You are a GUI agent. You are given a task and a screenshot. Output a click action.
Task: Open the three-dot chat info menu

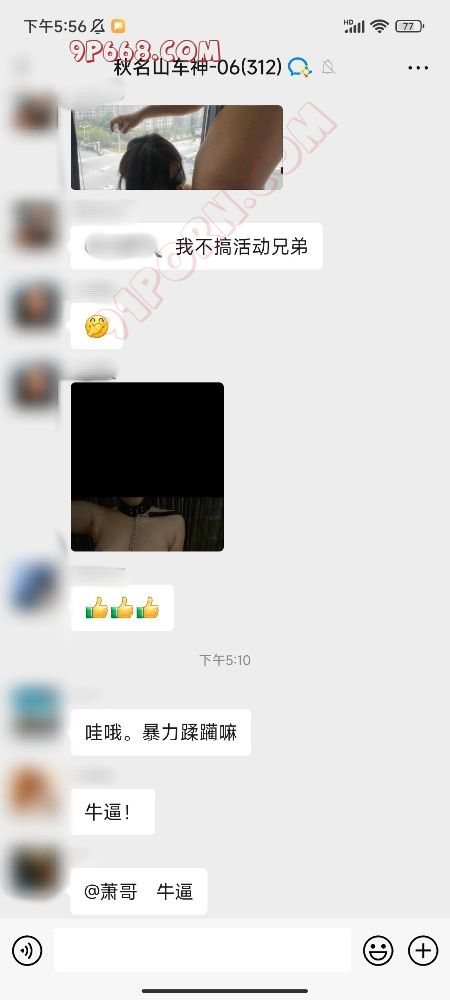pos(418,68)
